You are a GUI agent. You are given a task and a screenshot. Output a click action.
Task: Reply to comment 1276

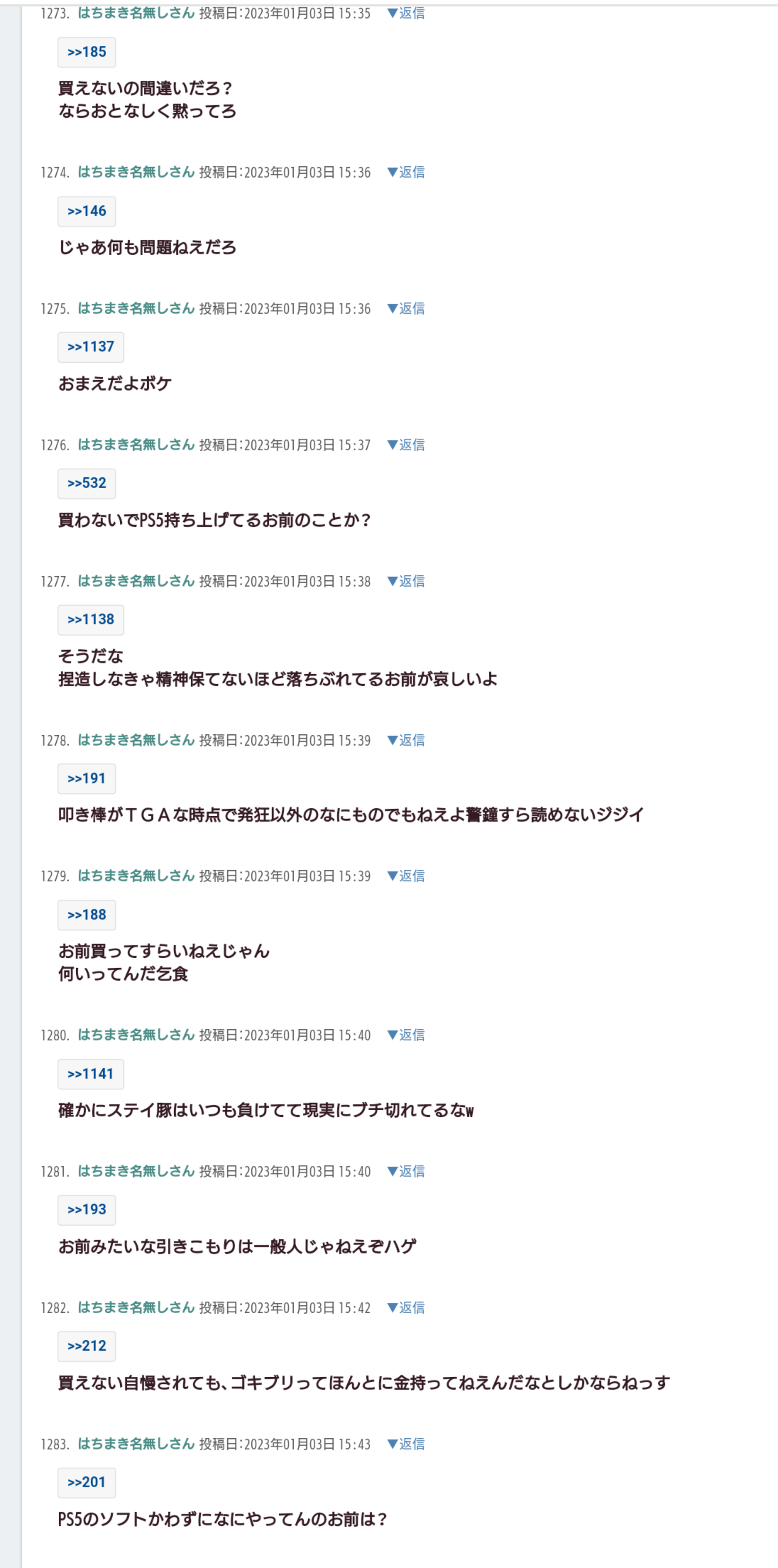pyautogui.click(x=406, y=445)
